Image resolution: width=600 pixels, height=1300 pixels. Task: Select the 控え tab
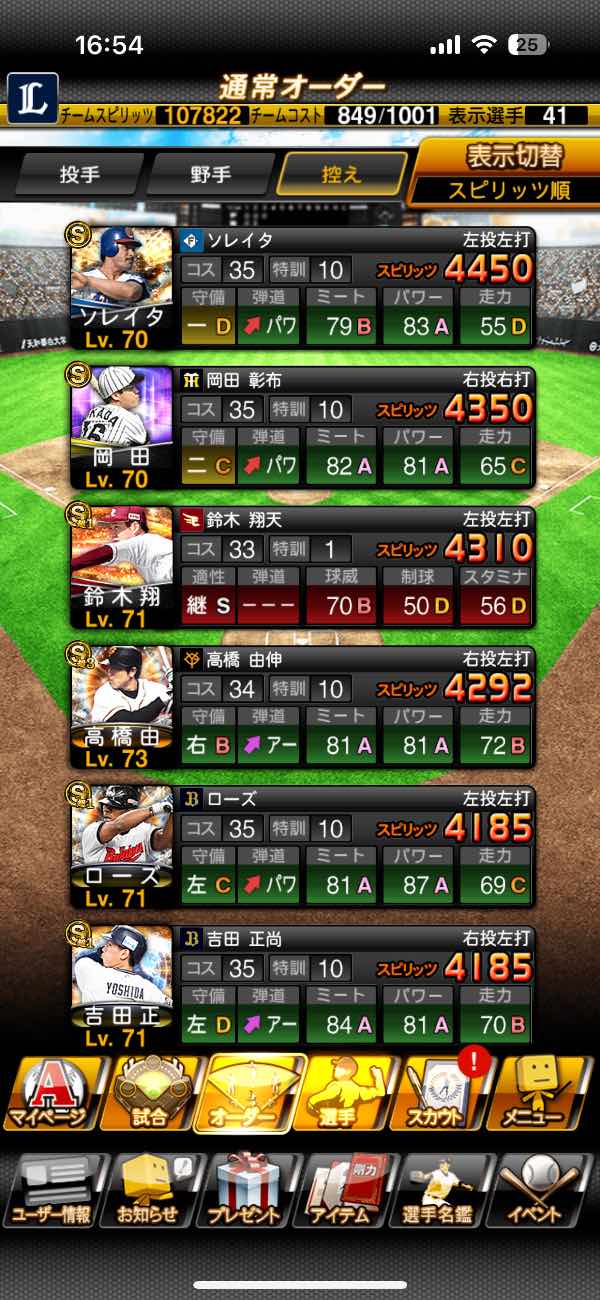[342, 174]
